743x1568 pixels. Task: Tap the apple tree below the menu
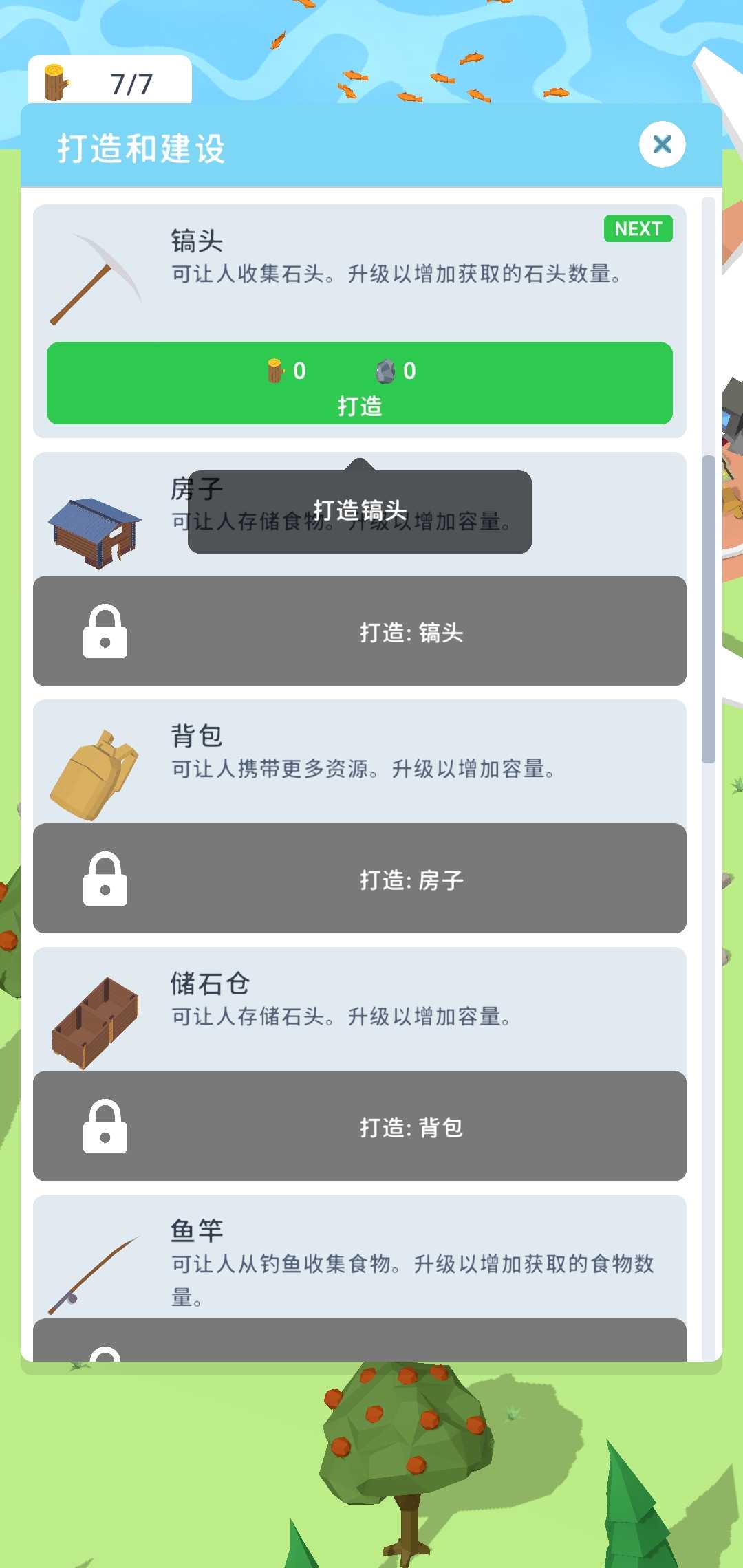click(x=406, y=1437)
